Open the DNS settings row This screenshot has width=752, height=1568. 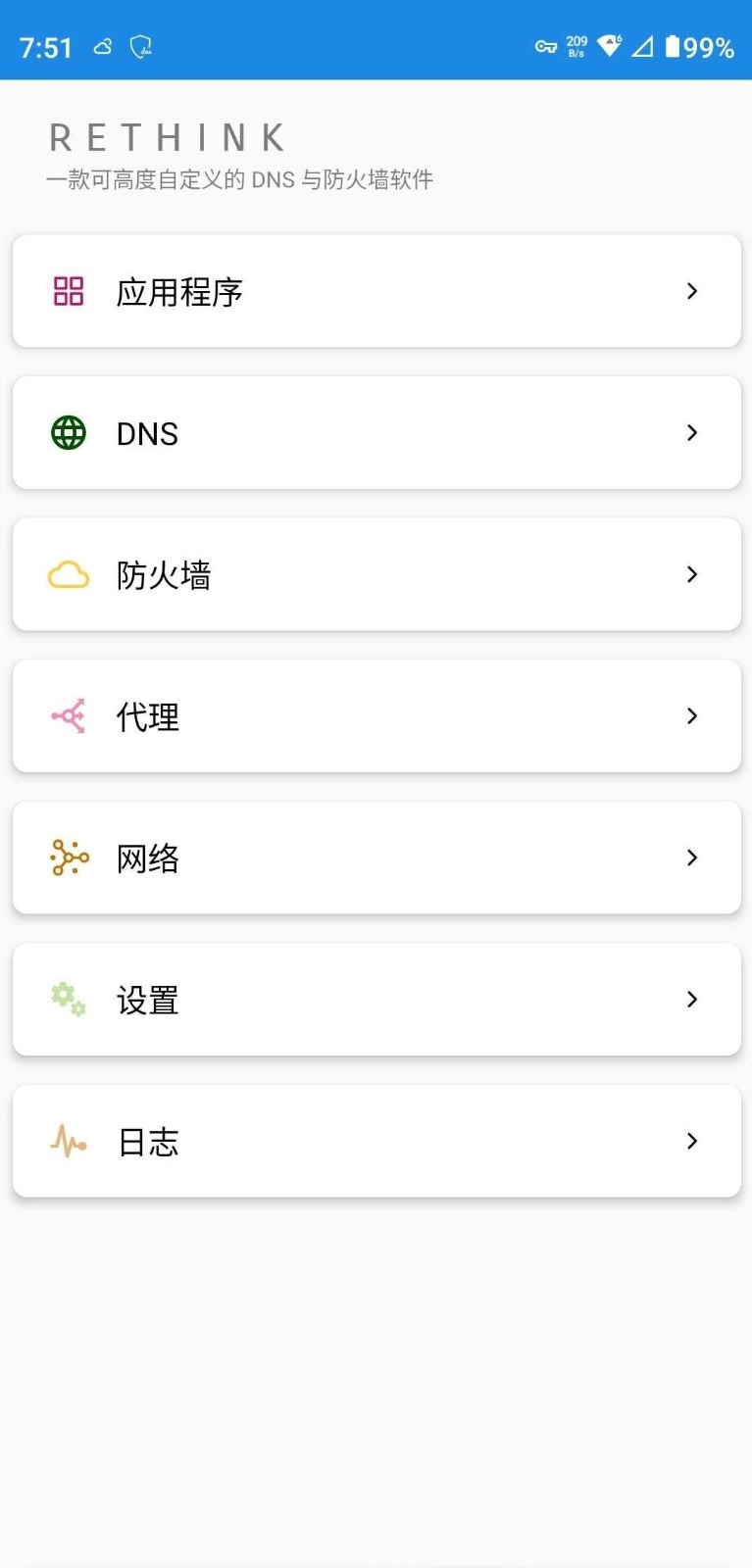(376, 432)
